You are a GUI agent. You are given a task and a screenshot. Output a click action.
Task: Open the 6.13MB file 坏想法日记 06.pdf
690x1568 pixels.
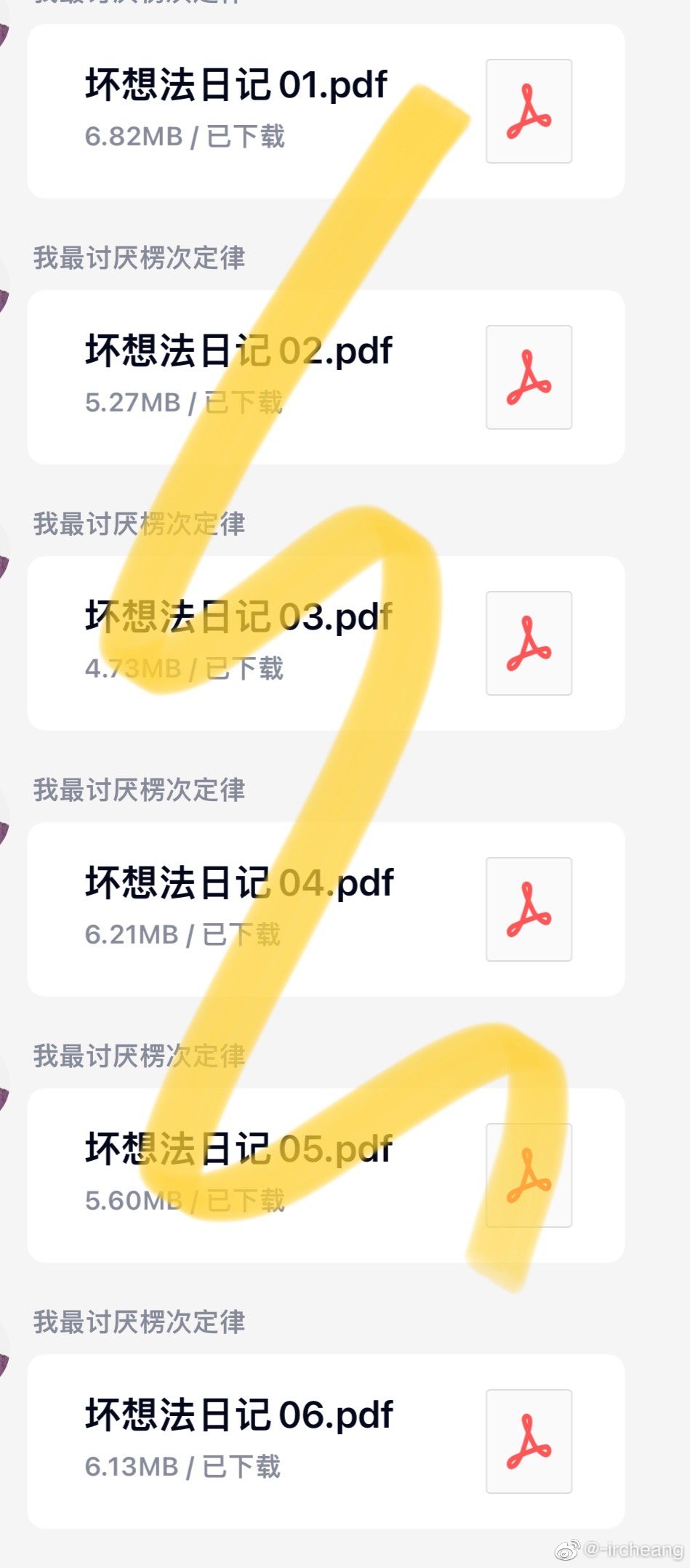(x=325, y=1442)
